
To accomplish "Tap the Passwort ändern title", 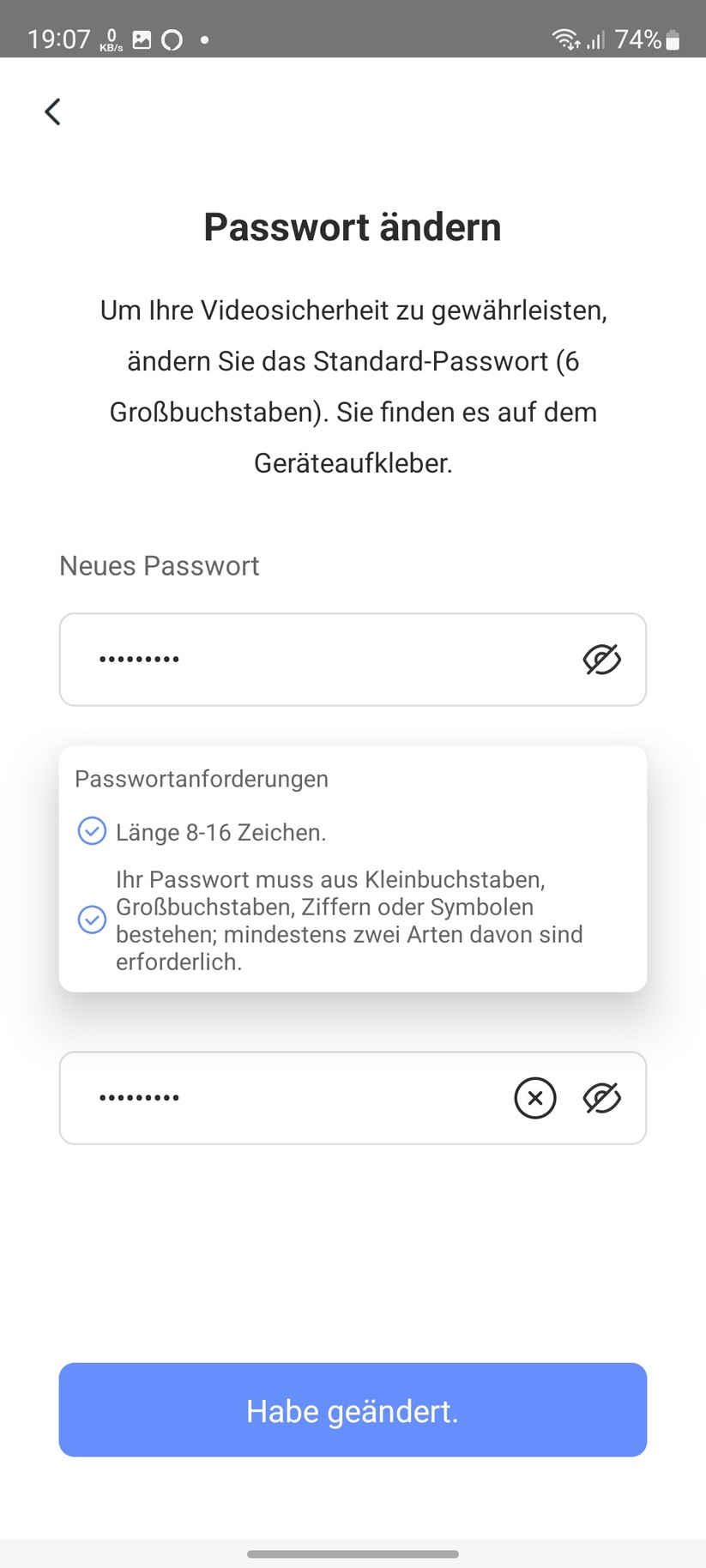I will point(352,226).
